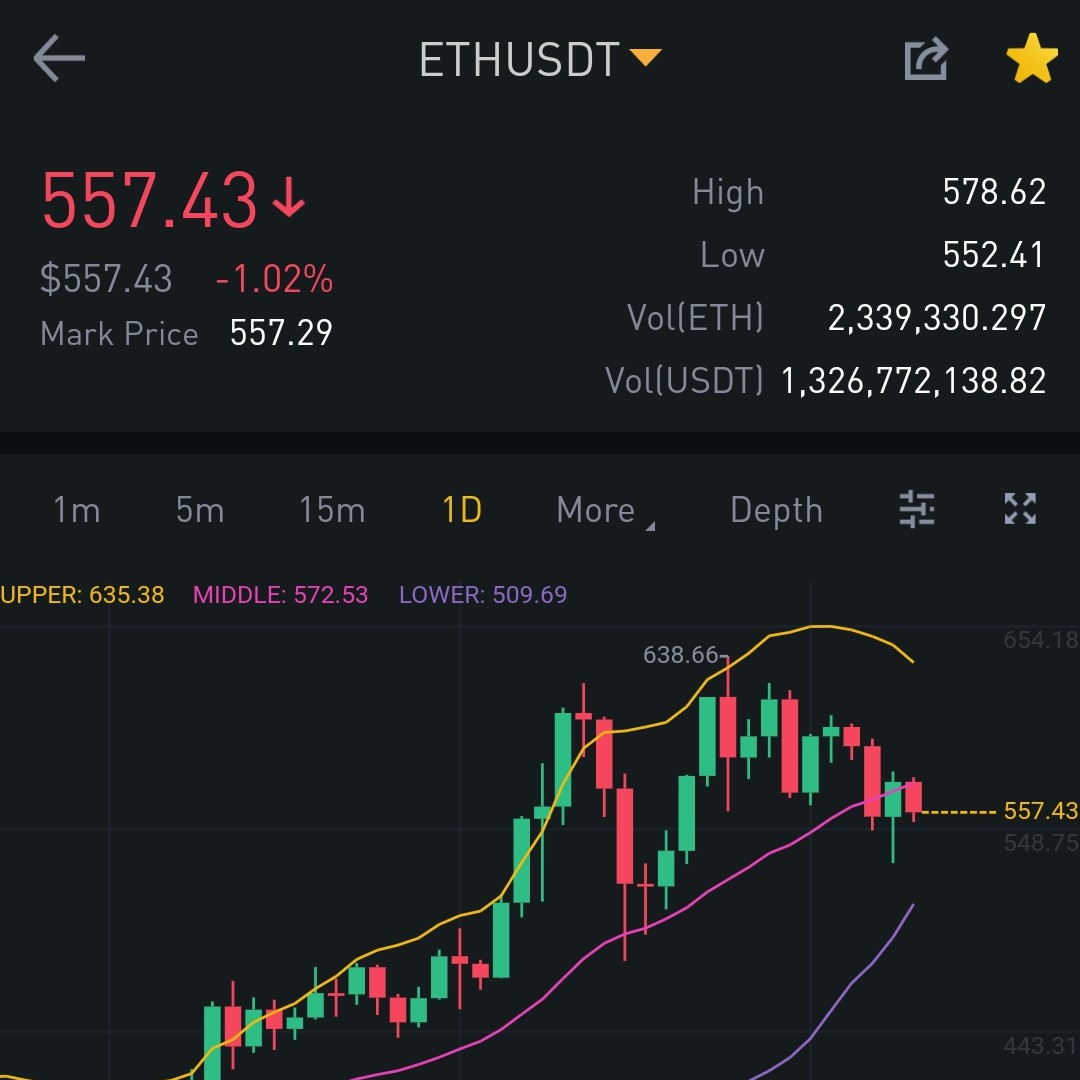Image resolution: width=1080 pixels, height=1080 pixels.
Task: Toggle the favorite star
Action: (x=1031, y=60)
